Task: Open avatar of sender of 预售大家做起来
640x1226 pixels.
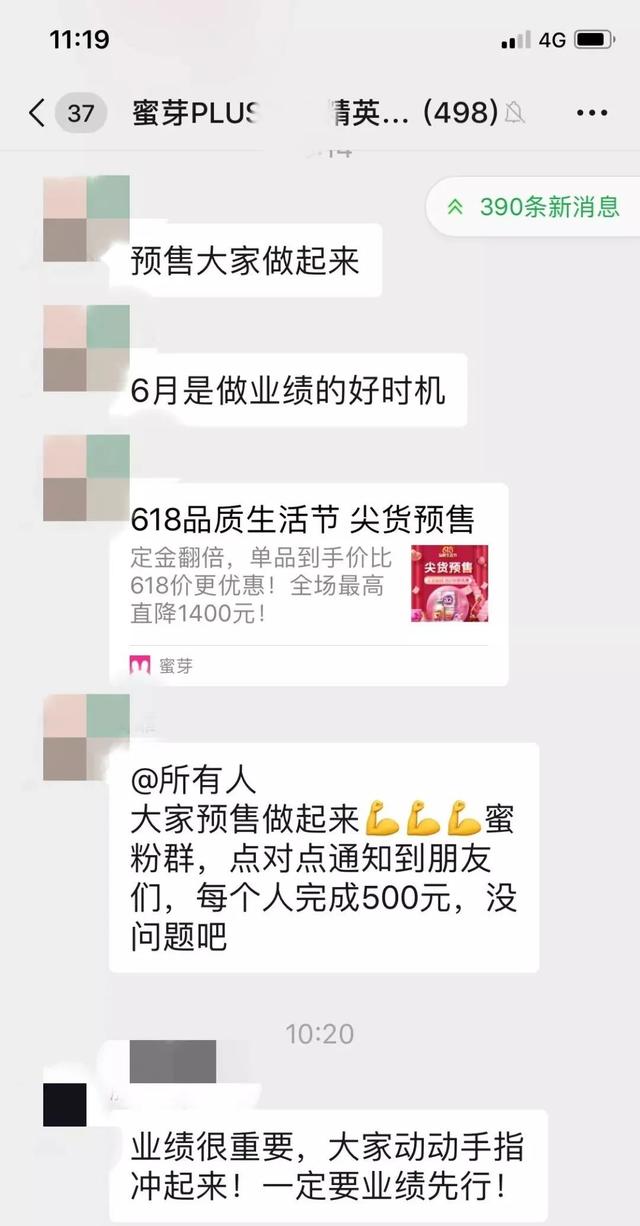Action: [x=86, y=219]
